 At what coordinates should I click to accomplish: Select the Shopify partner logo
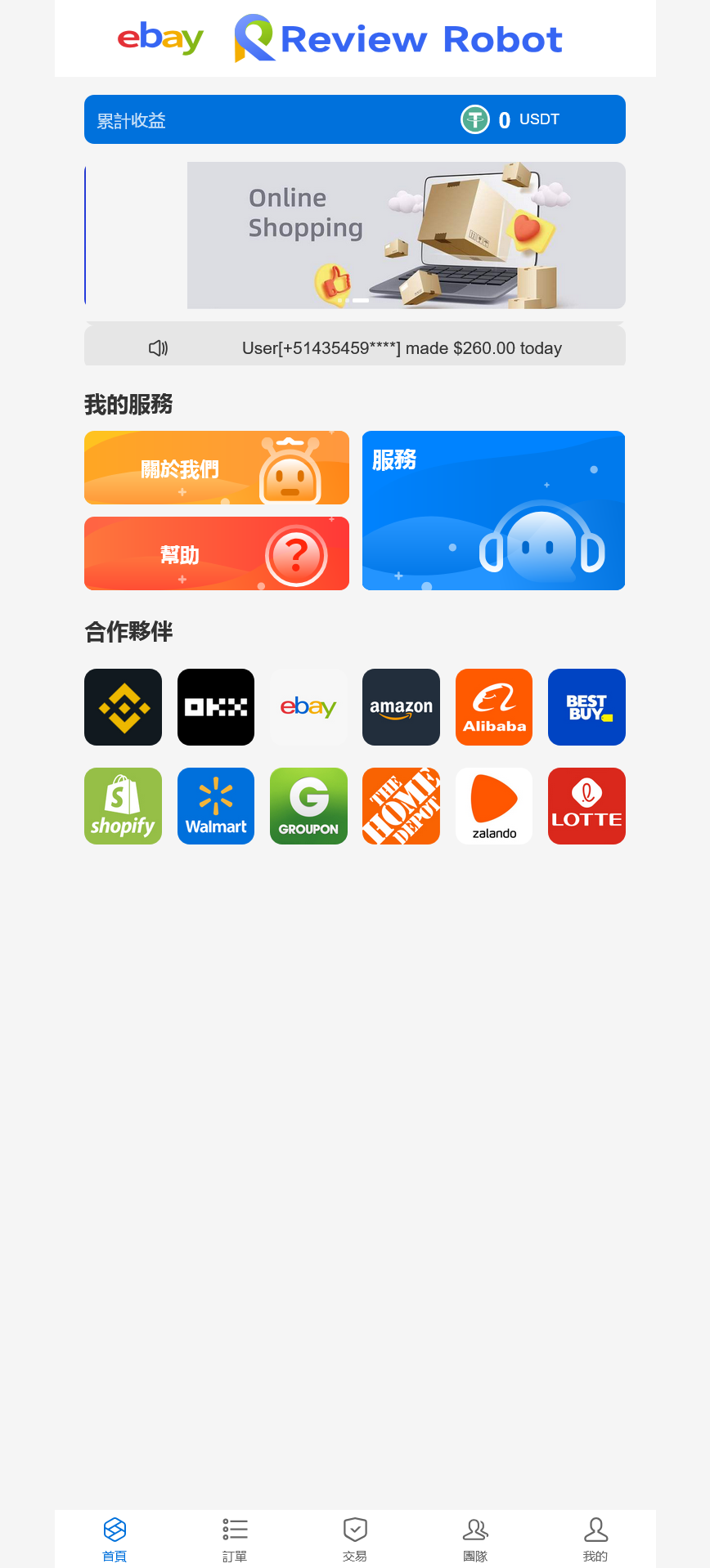(x=123, y=805)
